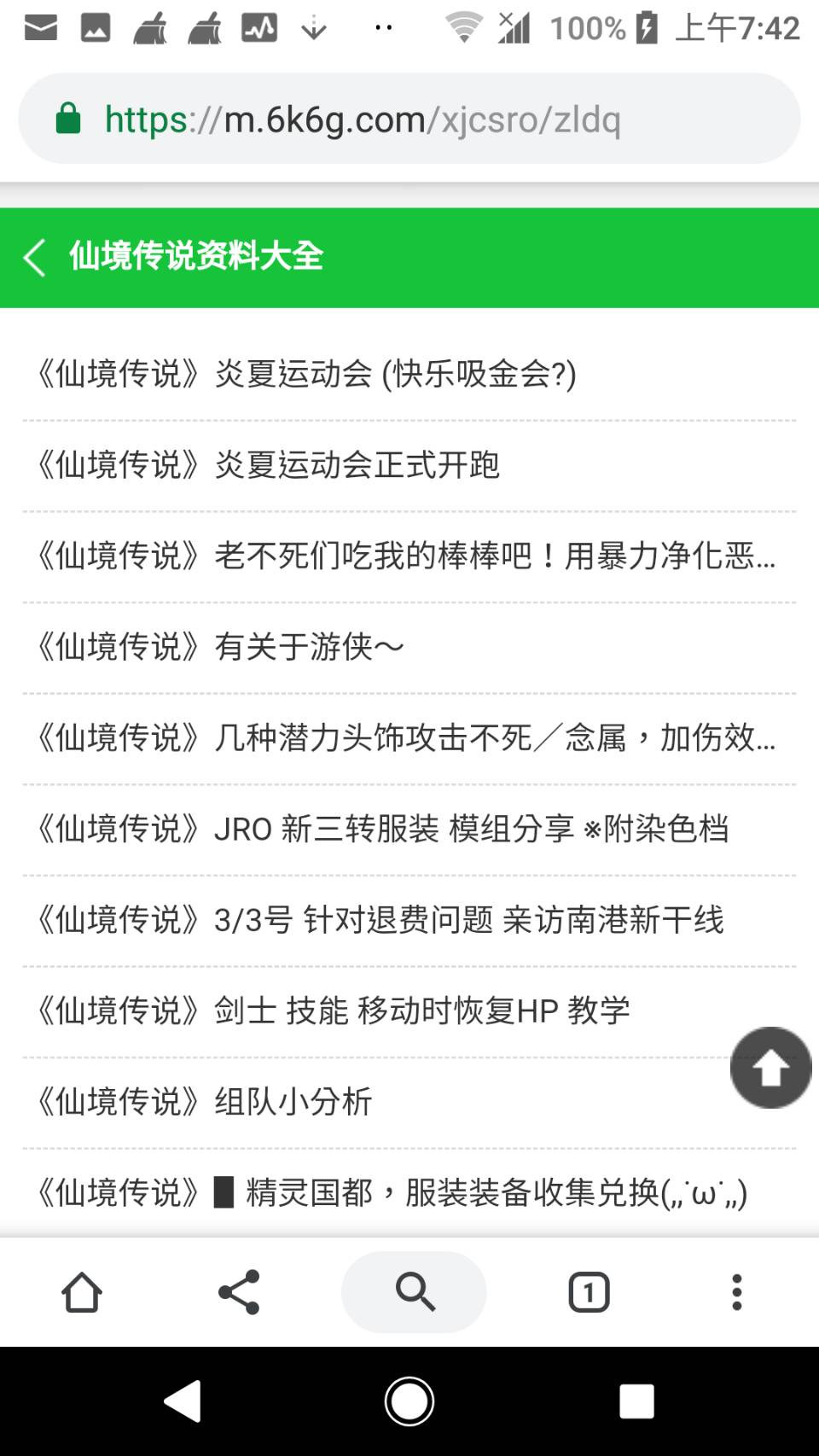Image resolution: width=819 pixels, height=1456 pixels.
Task: Tap the back arrow in the green header
Action: (35, 257)
